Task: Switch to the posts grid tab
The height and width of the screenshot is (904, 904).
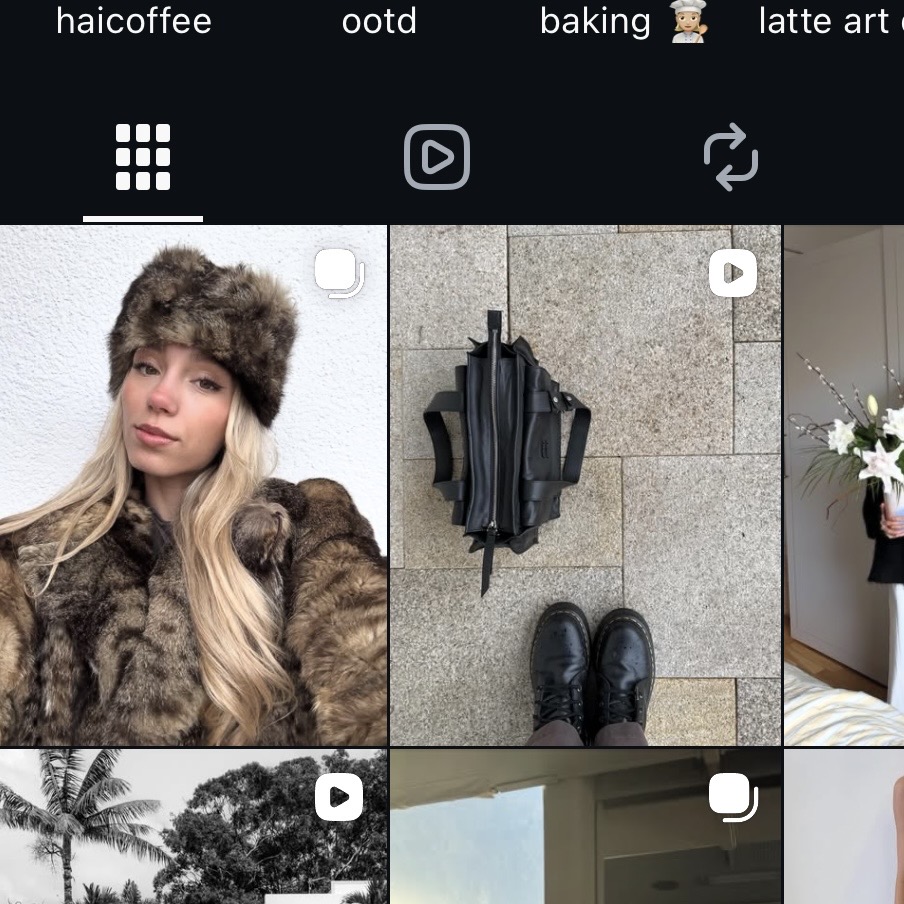Action: tap(143, 158)
